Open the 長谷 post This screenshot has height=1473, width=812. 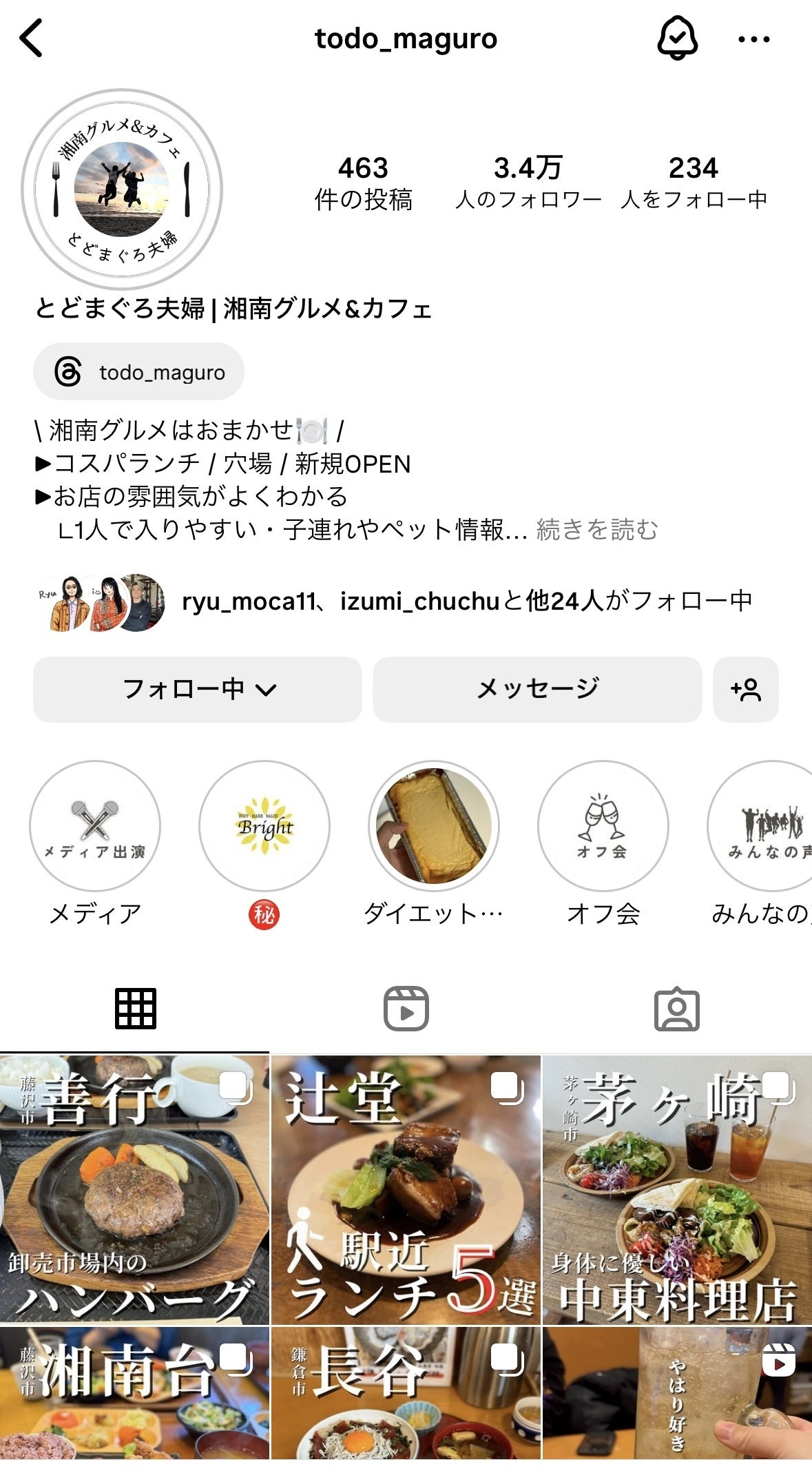[x=406, y=1399]
